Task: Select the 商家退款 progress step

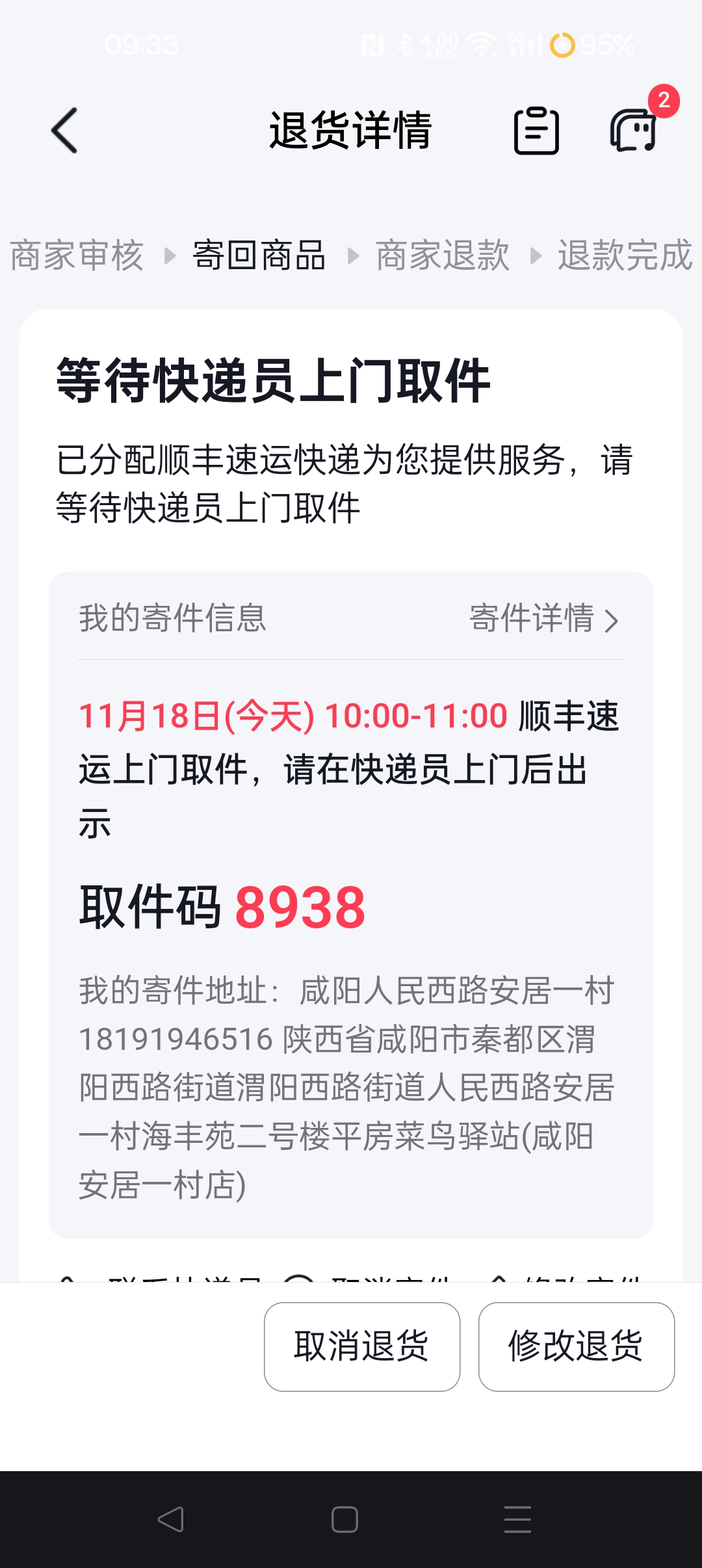Action: coord(442,255)
